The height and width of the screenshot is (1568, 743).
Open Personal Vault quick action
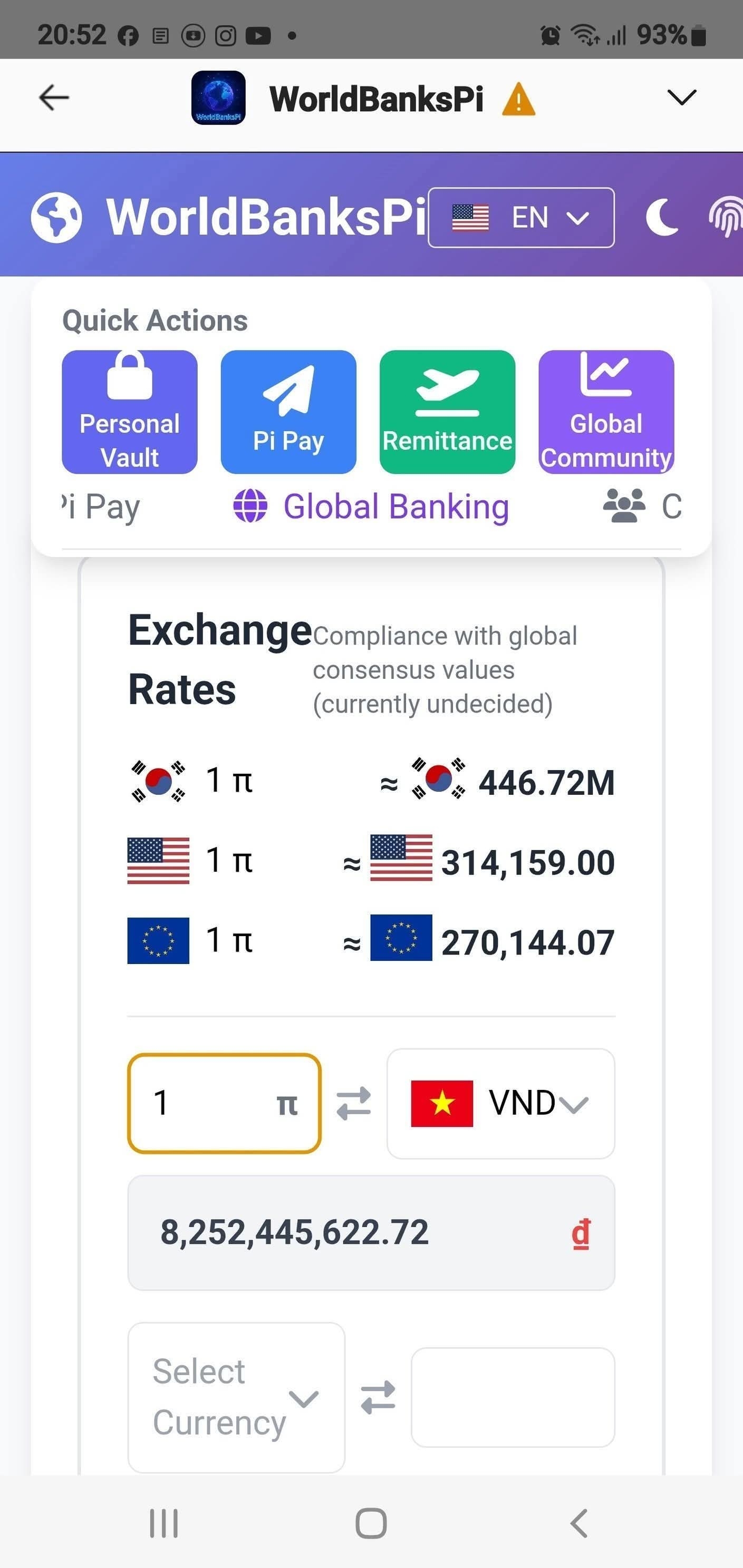(x=130, y=412)
